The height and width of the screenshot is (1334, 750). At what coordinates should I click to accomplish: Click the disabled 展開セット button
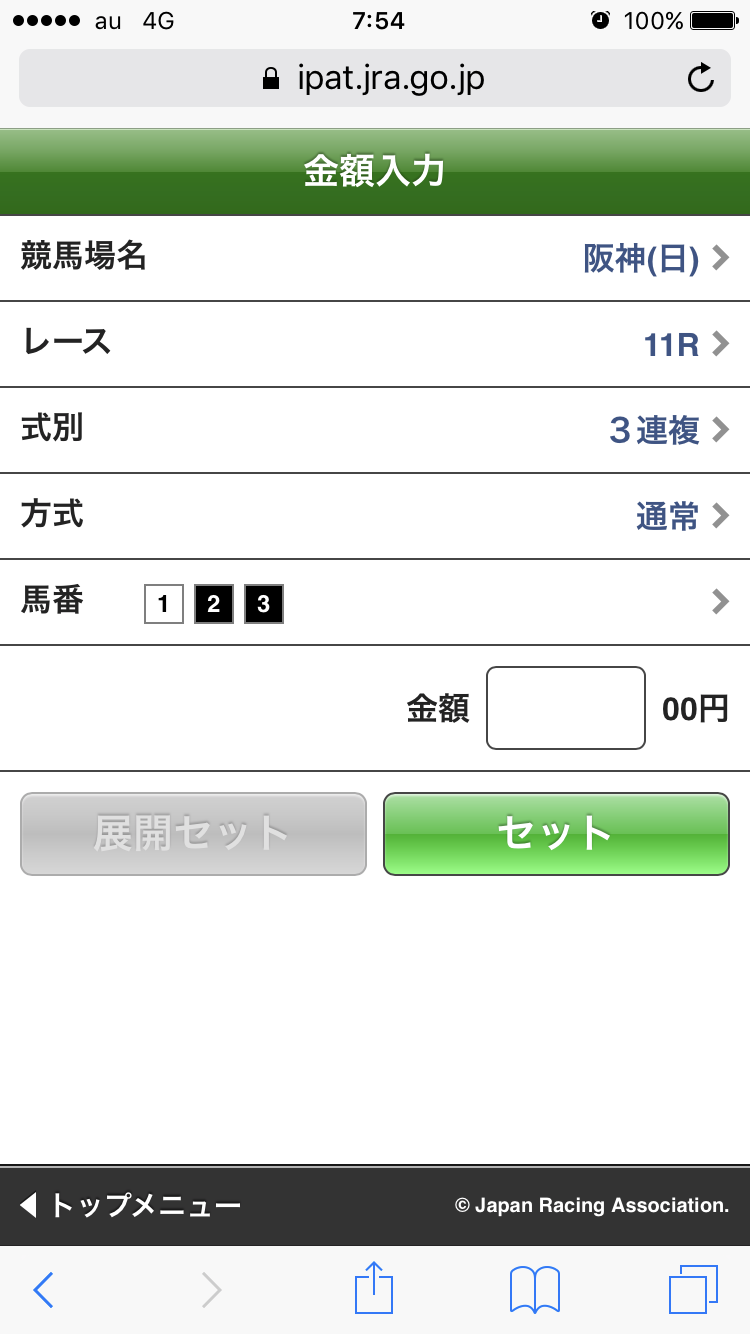coord(192,834)
